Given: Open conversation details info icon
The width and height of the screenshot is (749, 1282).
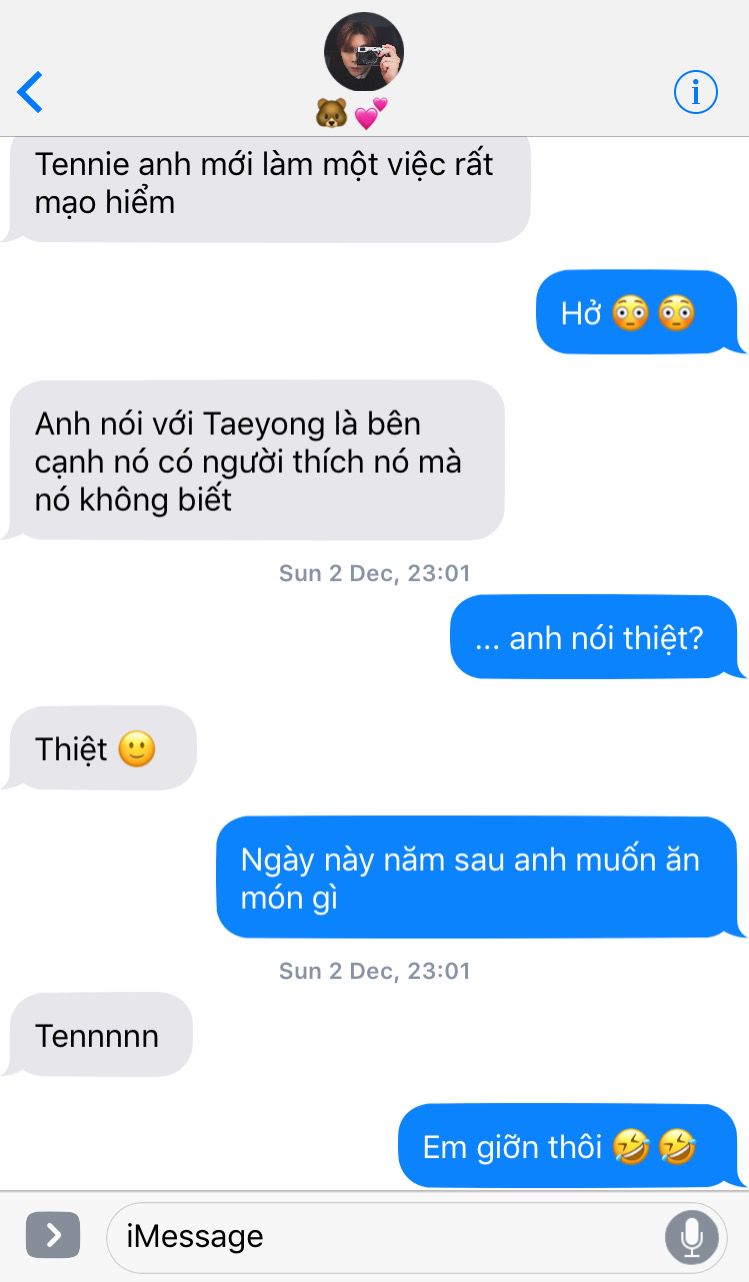Looking at the screenshot, I should click(x=695, y=93).
